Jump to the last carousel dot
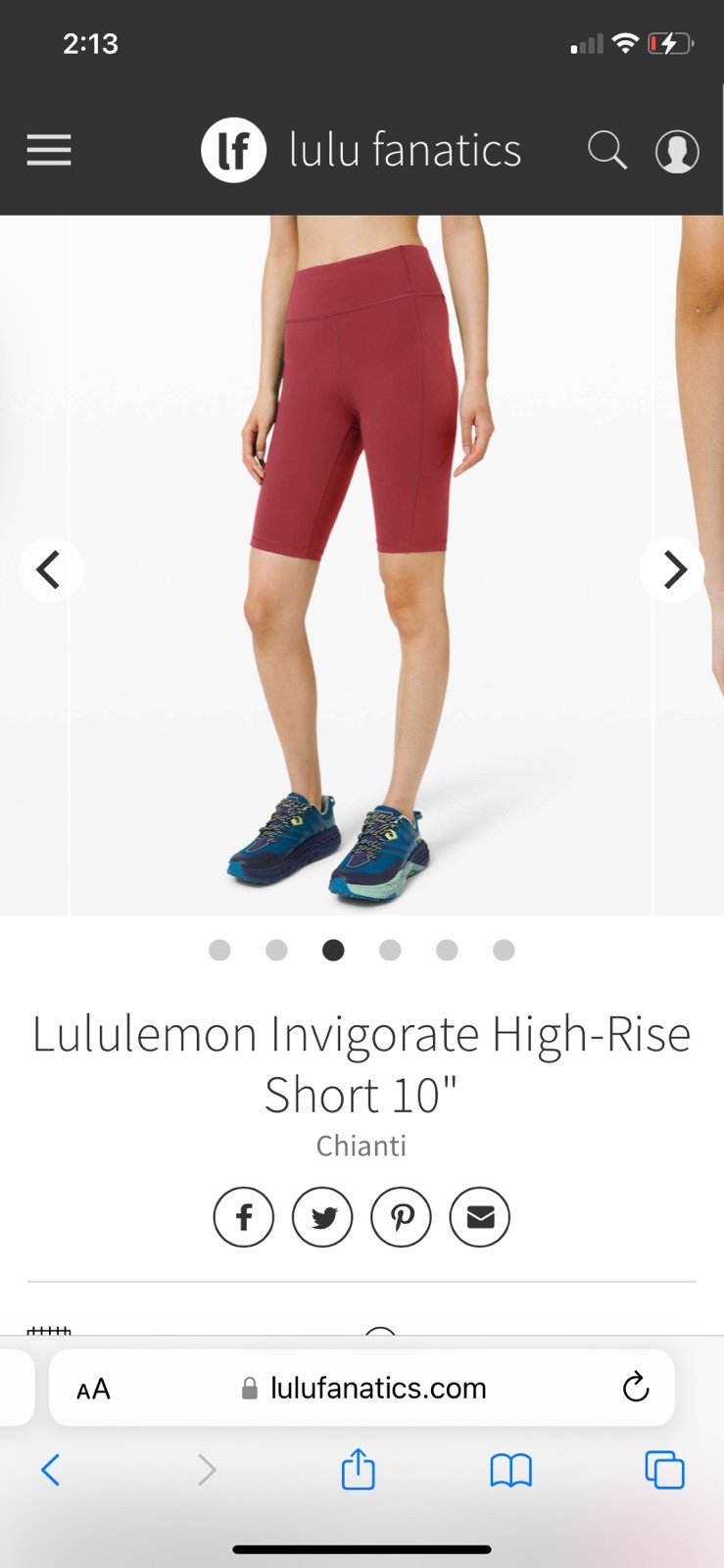This screenshot has height=1568, width=724. click(x=504, y=950)
